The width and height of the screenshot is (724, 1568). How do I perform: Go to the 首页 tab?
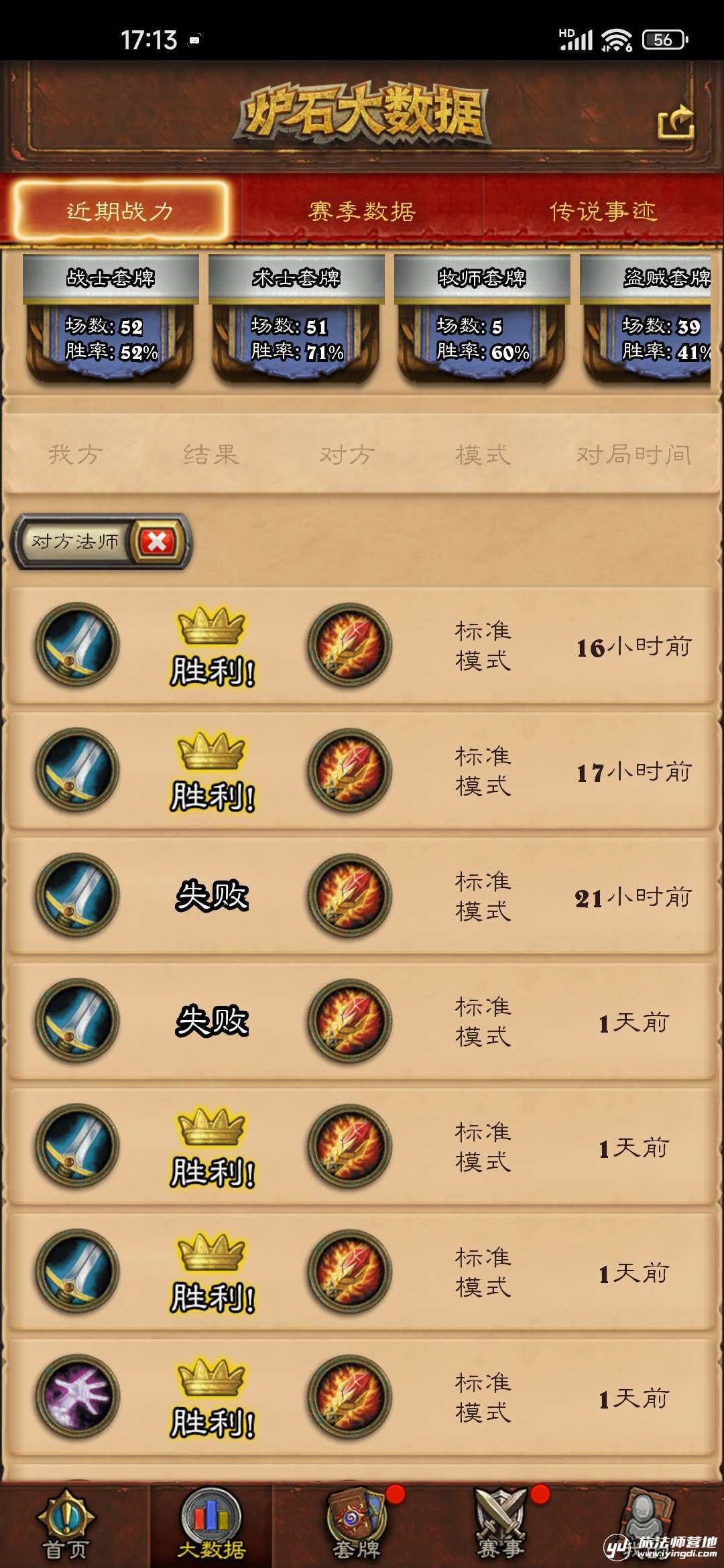pyautogui.click(x=65, y=1525)
